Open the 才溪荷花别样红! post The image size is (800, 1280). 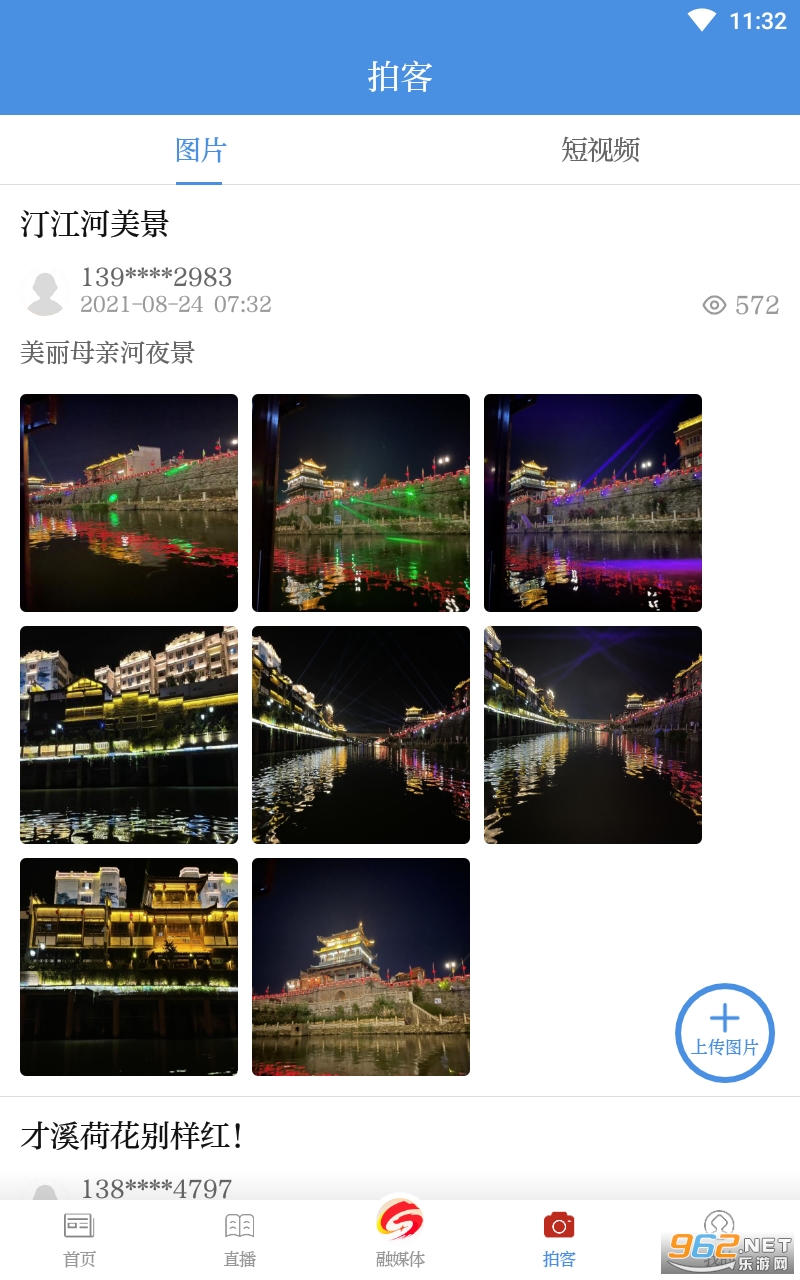(x=132, y=1136)
